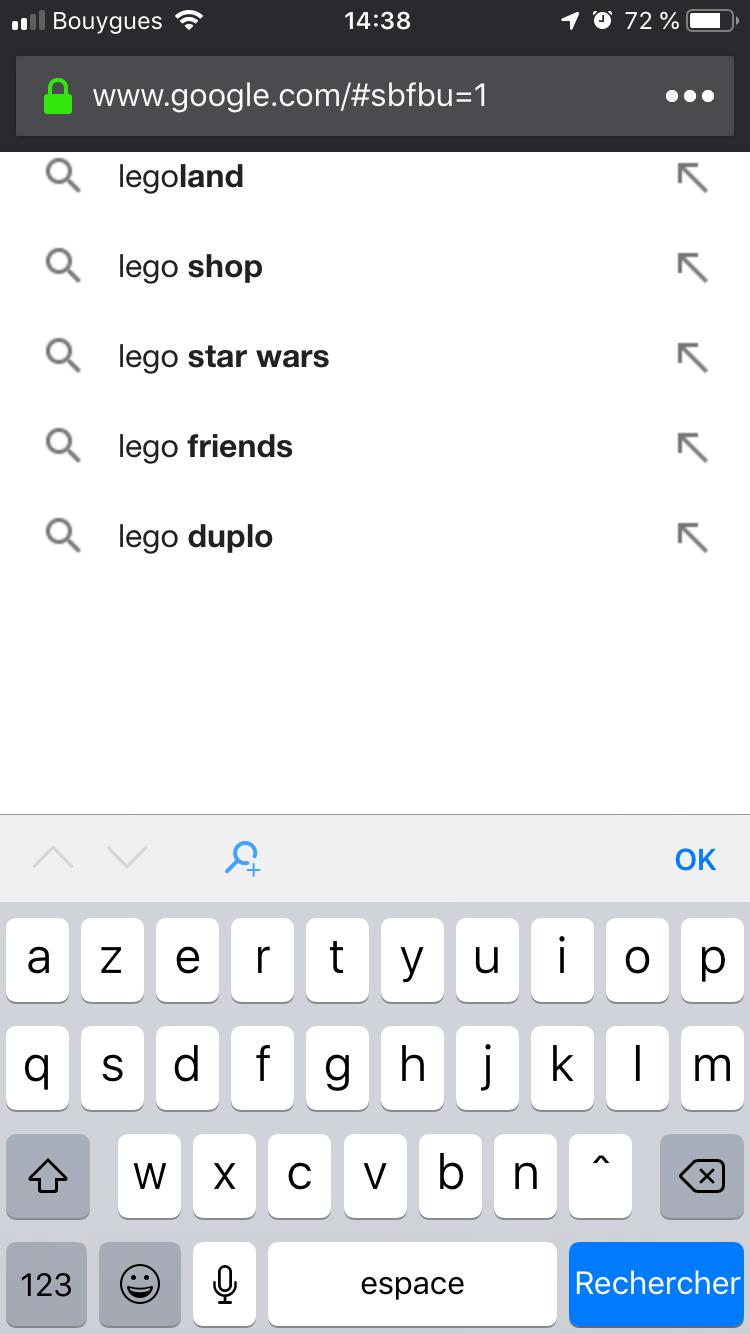Dismiss the keyboard with OK
Viewport: 750px width, 1334px height.
695,859
